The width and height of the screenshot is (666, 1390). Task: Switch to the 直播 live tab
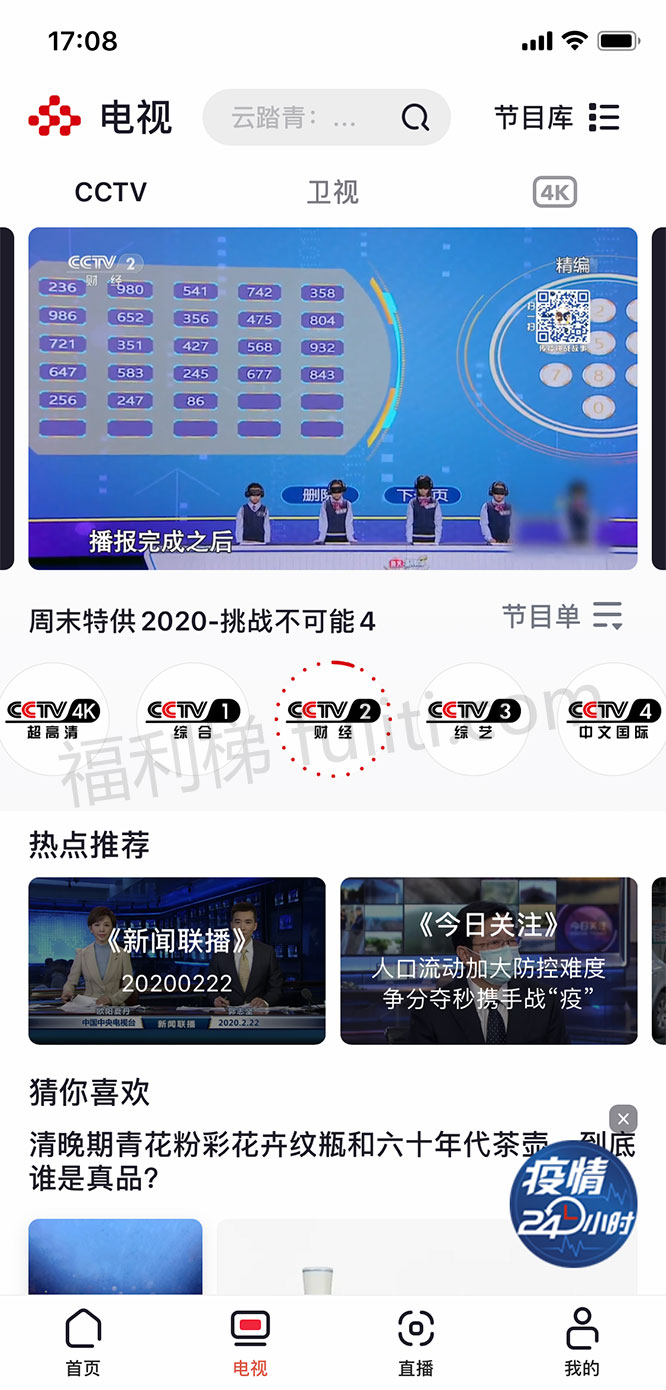point(416,1343)
